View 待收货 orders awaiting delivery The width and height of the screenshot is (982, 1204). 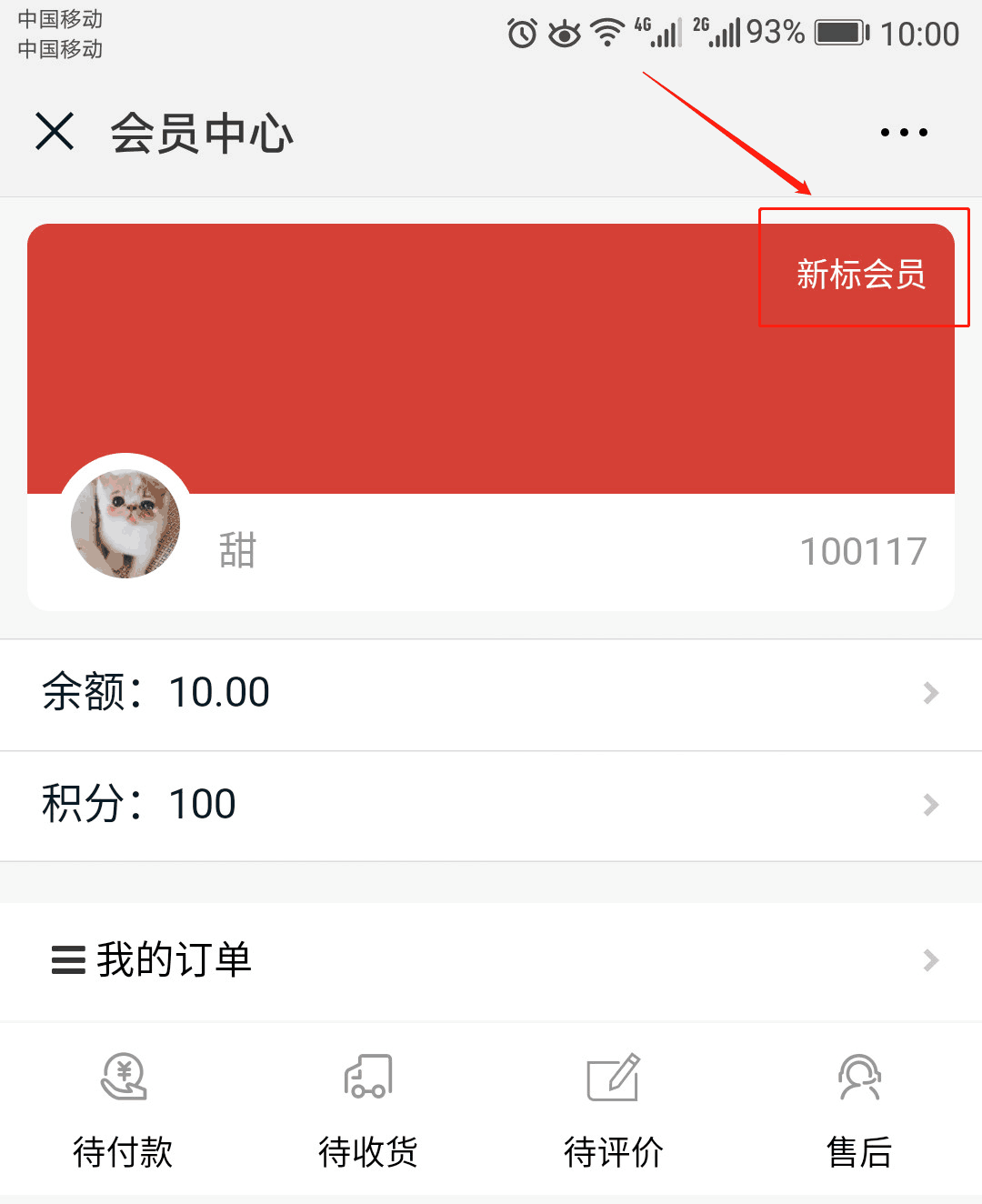tap(368, 1109)
